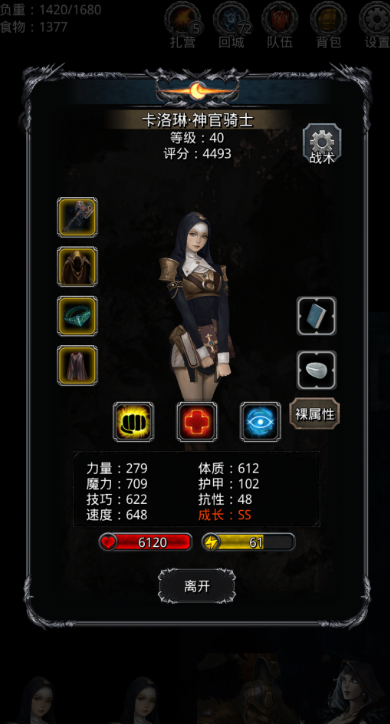The width and height of the screenshot is (390, 724).
Task: Inspect the hooded robe armor slot
Action: (77, 266)
